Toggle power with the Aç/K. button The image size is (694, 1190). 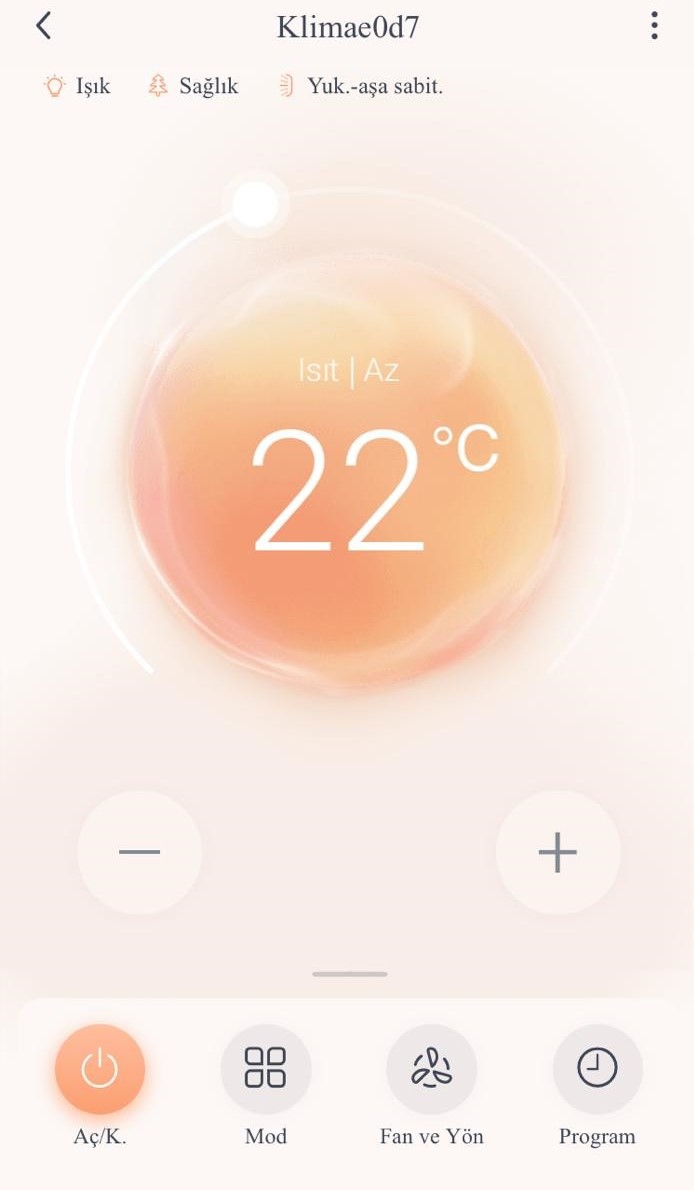(99, 1069)
